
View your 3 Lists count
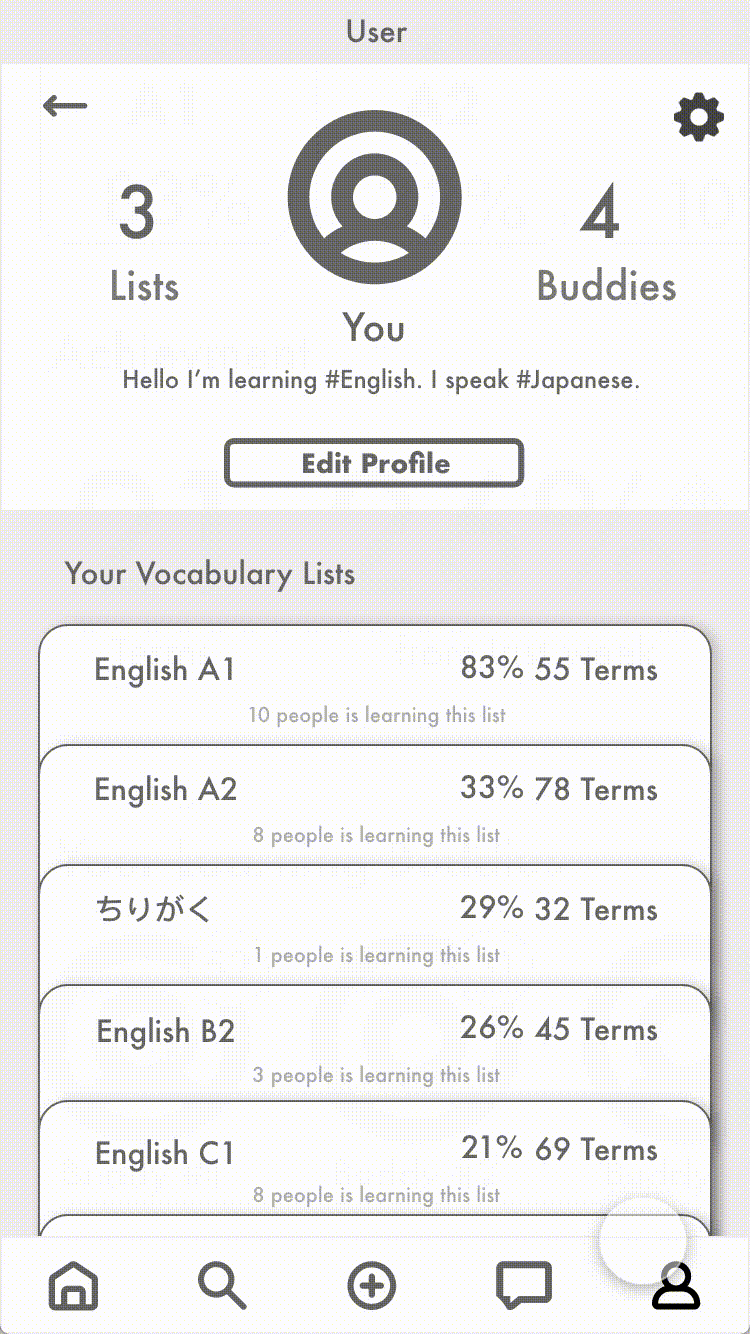coord(144,245)
